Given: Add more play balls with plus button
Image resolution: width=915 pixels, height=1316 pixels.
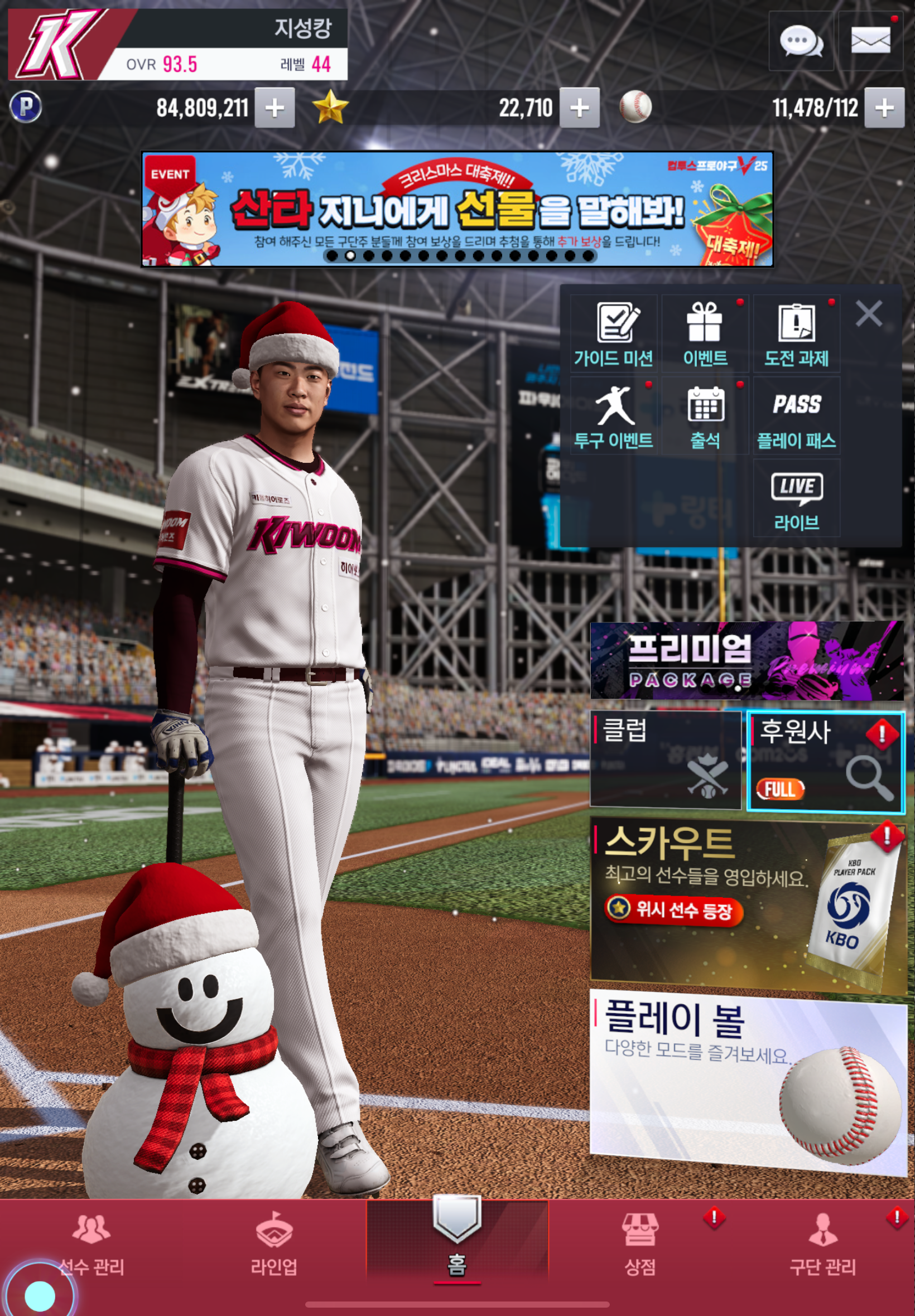Looking at the screenshot, I should click(883, 108).
